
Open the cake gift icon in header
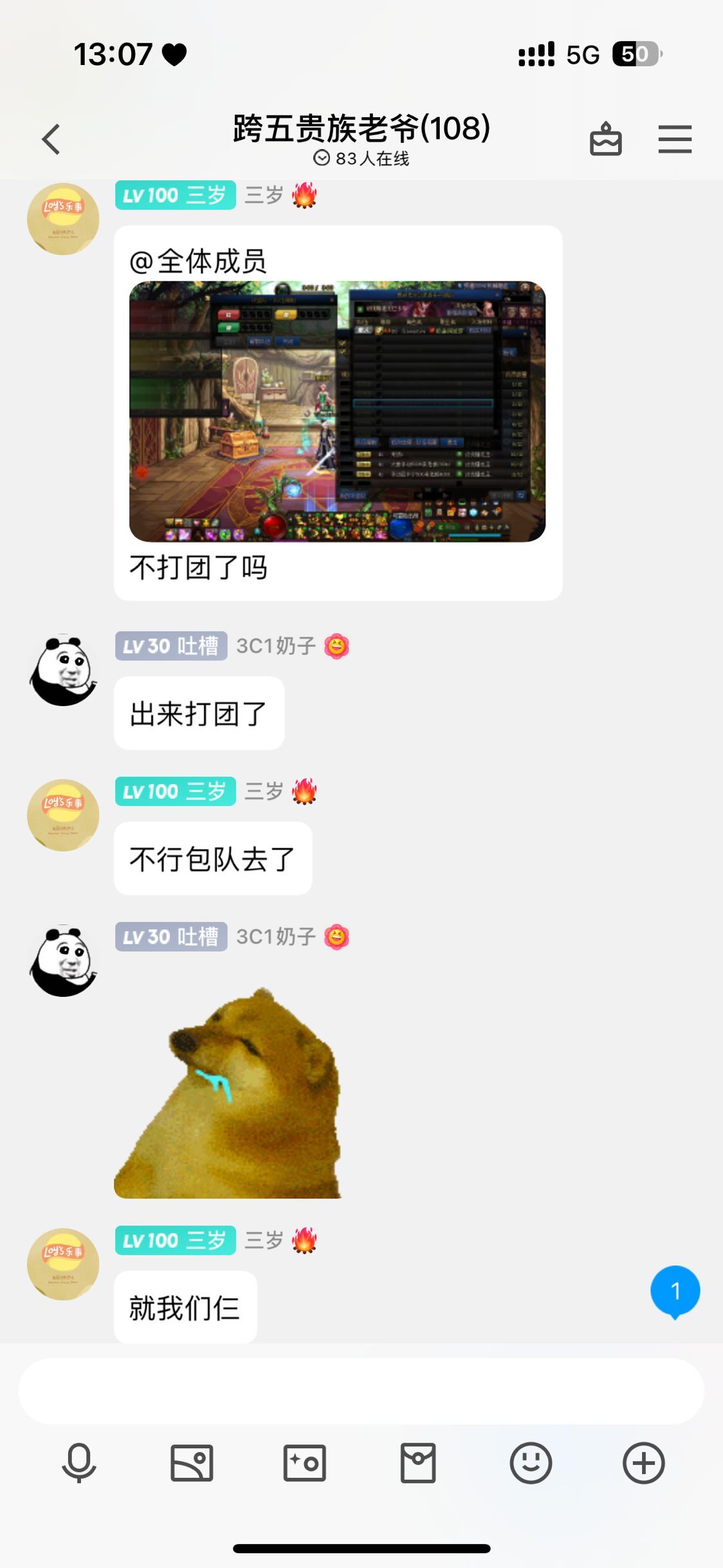coord(605,139)
